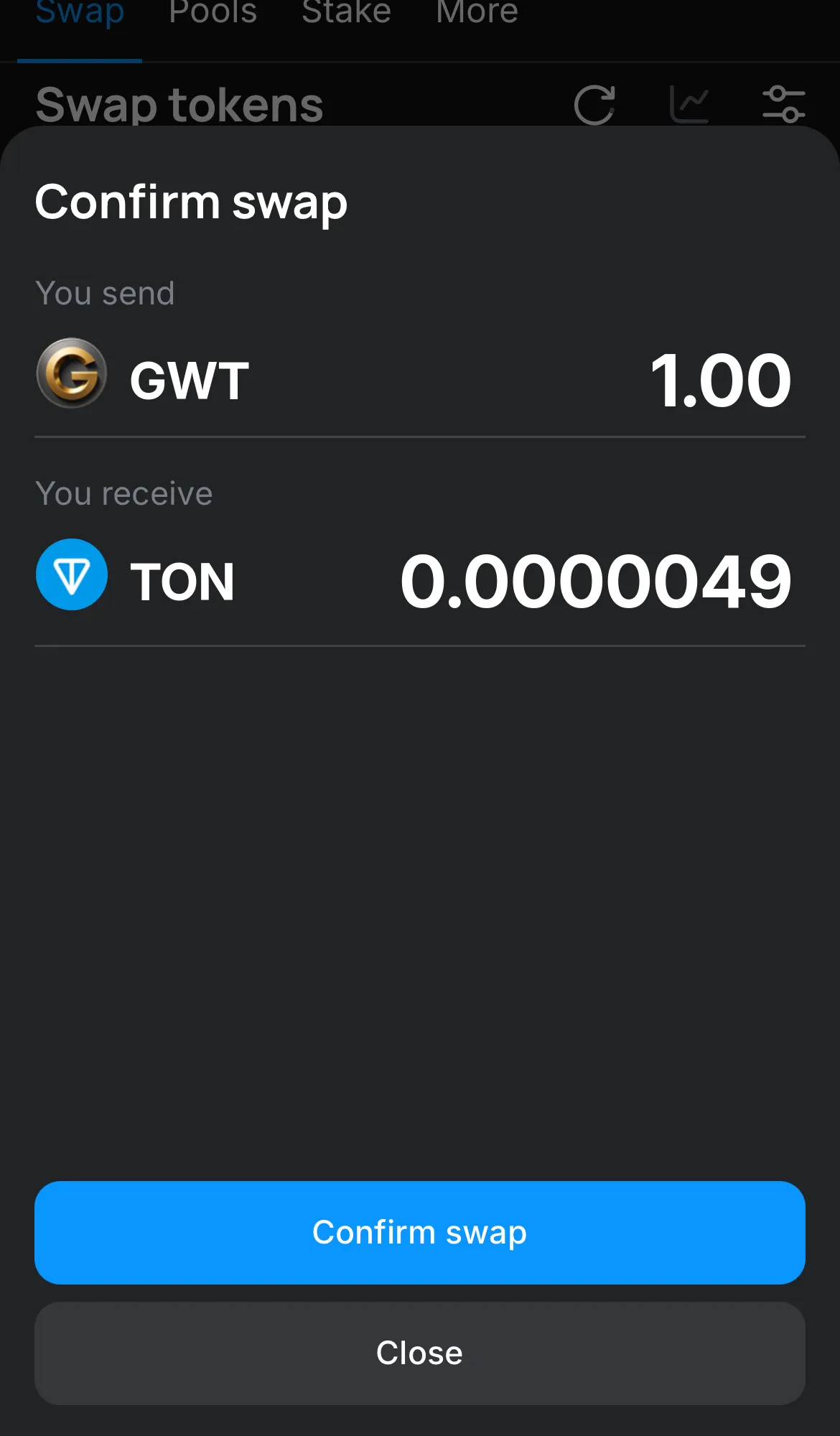Open swap settings sliders icon
The height and width of the screenshot is (1436, 840).
coord(783,105)
